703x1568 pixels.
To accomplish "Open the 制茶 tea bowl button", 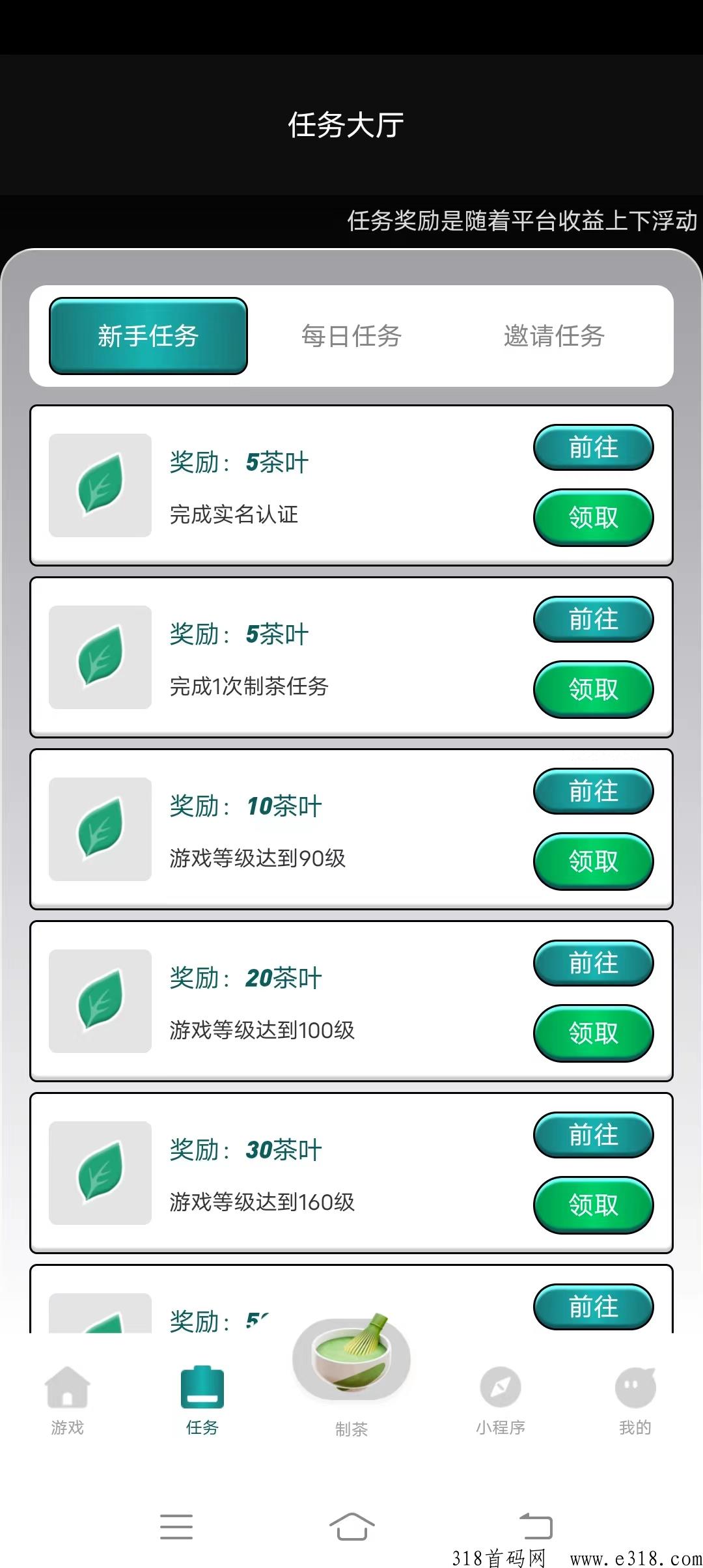I will (x=351, y=1367).
